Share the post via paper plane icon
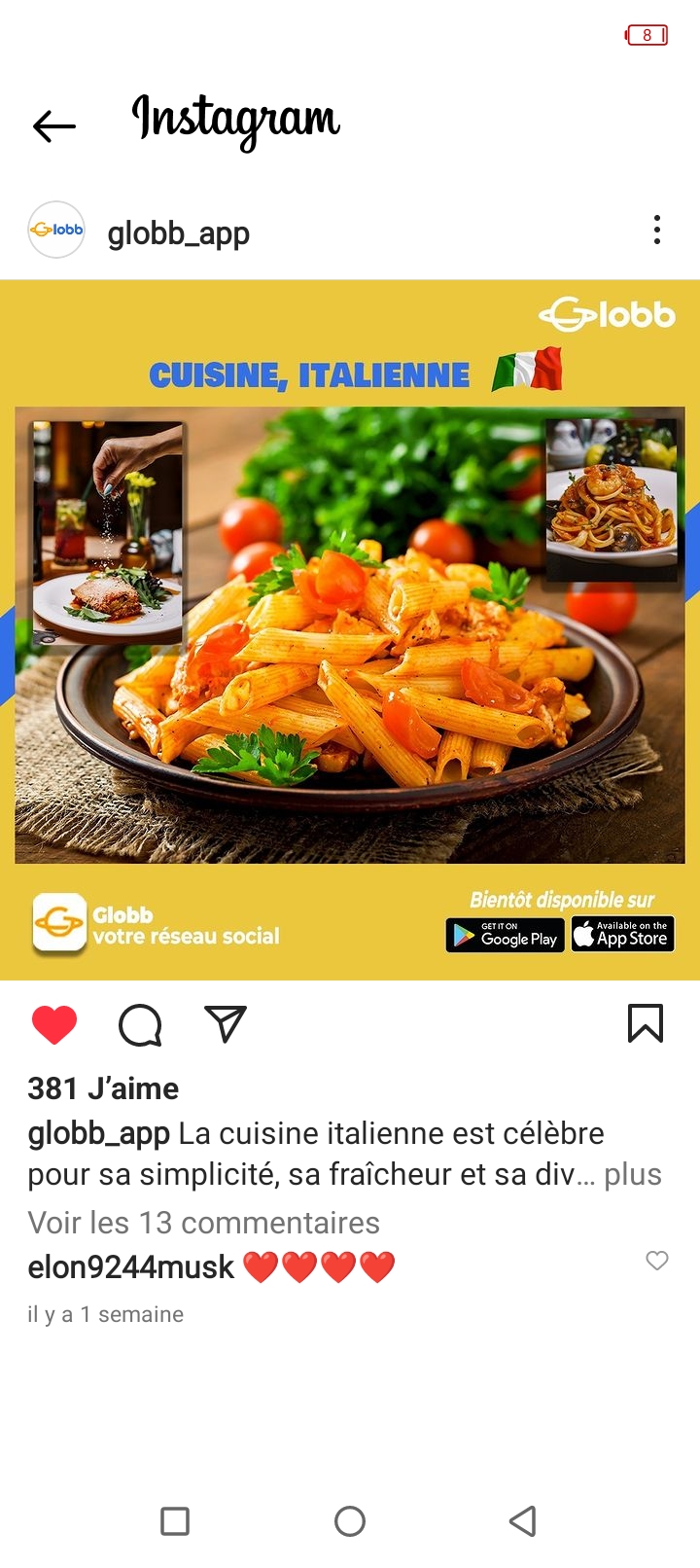Screen dimensions: 700x1568 coord(226,1024)
